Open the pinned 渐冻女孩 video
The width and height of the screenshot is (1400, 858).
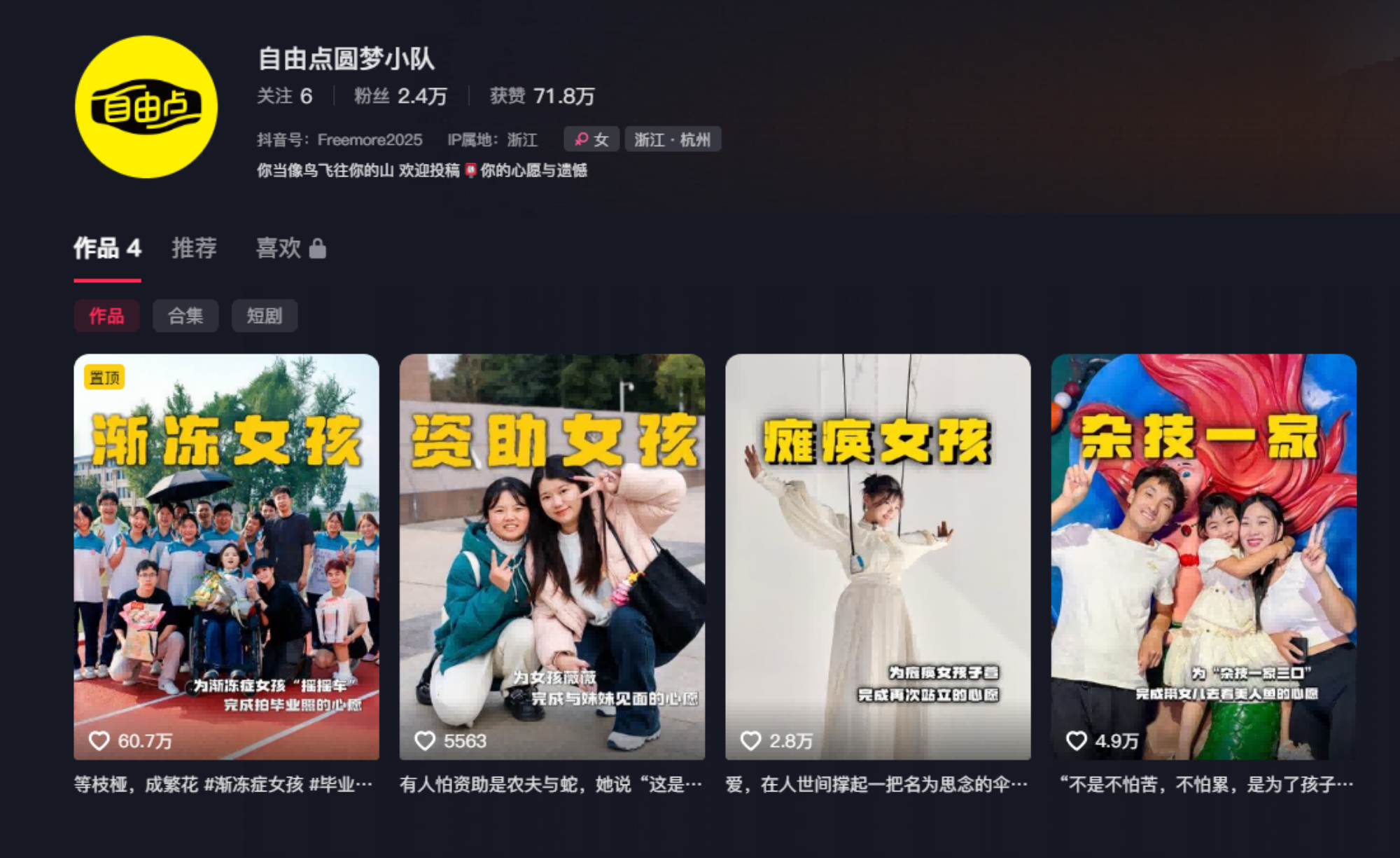tap(226, 556)
